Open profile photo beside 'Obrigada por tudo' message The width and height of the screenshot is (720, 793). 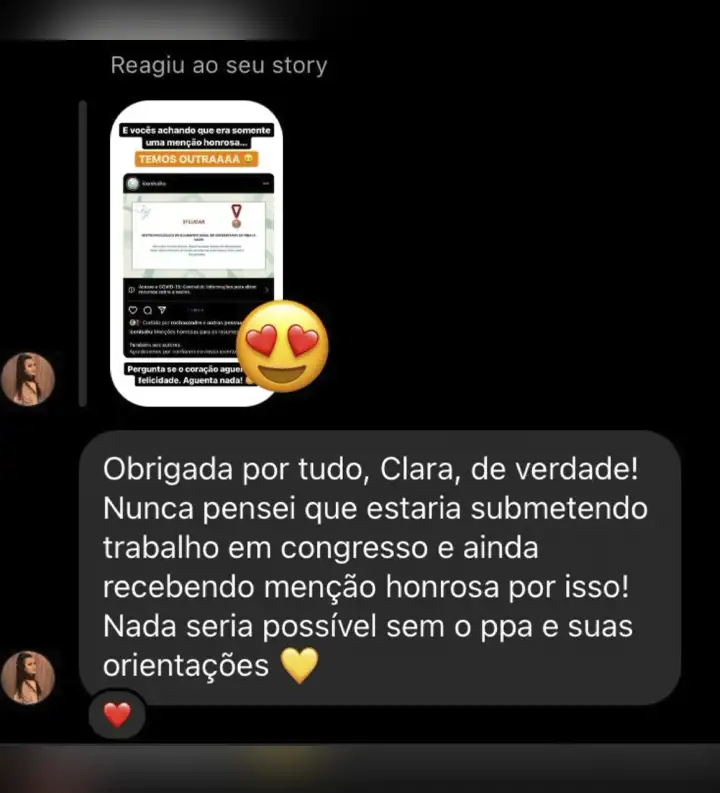[27, 677]
